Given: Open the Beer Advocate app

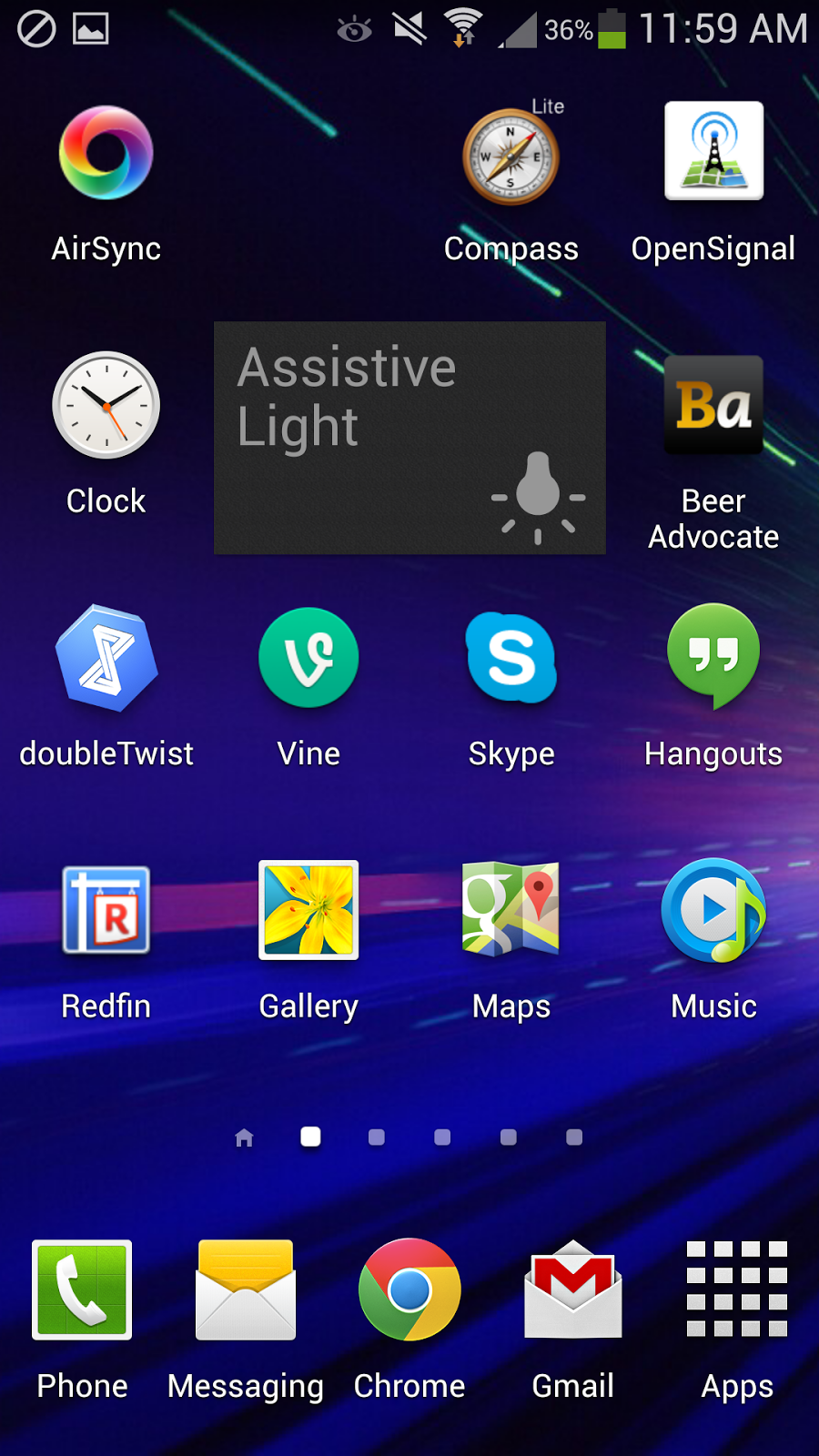Looking at the screenshot, I should [x=713, y=405].
